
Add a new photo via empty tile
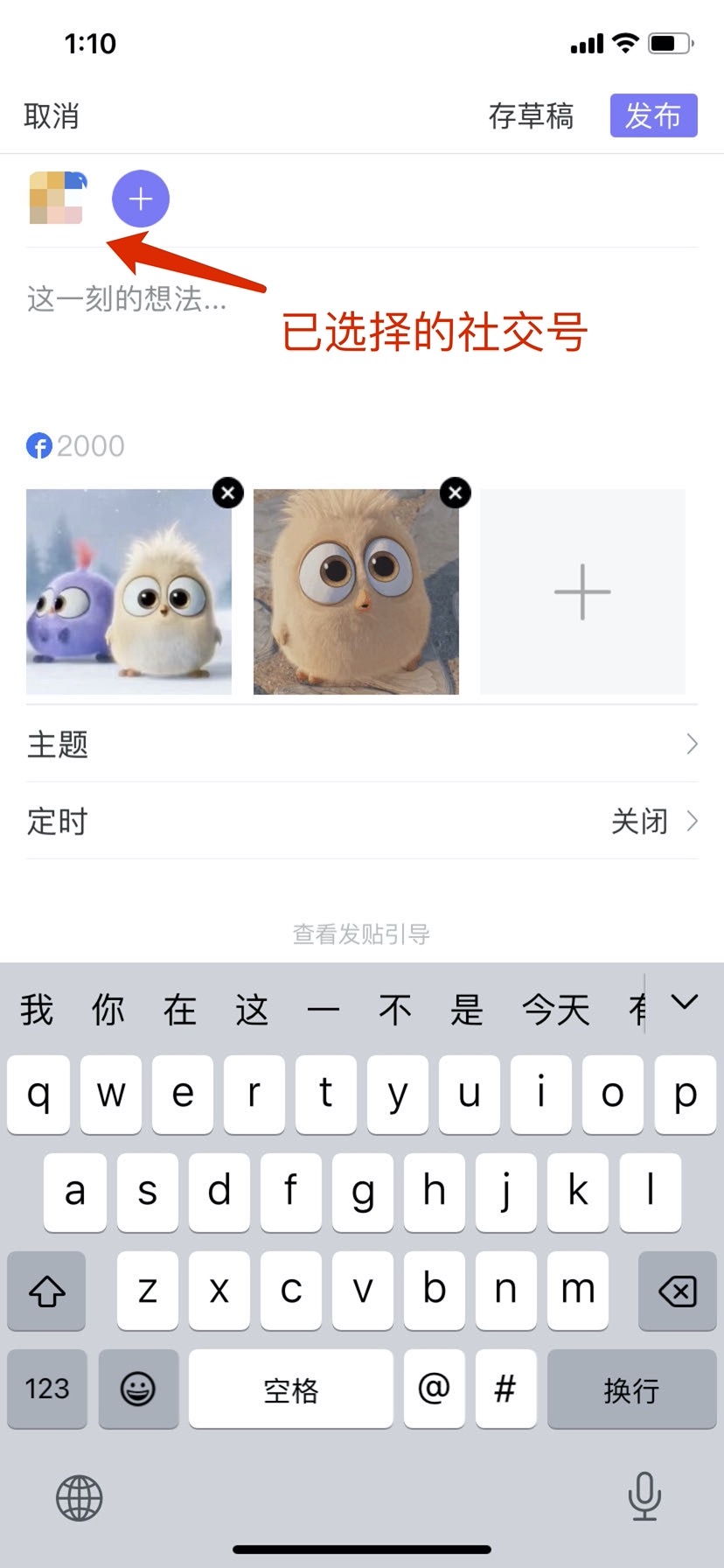click(582, 592)
